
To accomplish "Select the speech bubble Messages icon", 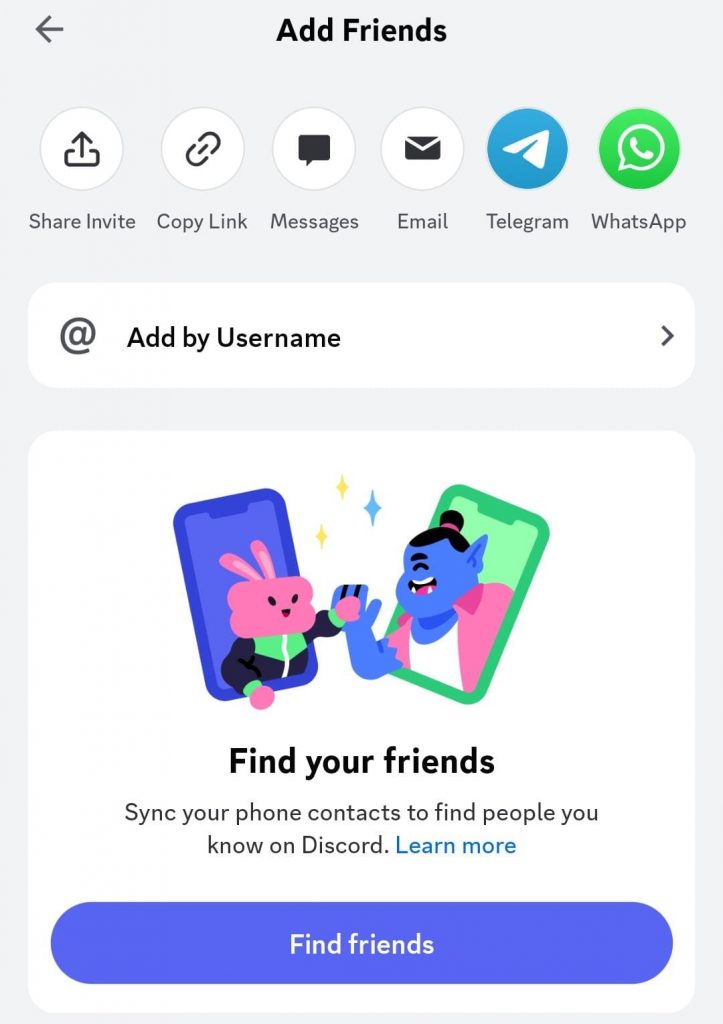I will [314, 148].
